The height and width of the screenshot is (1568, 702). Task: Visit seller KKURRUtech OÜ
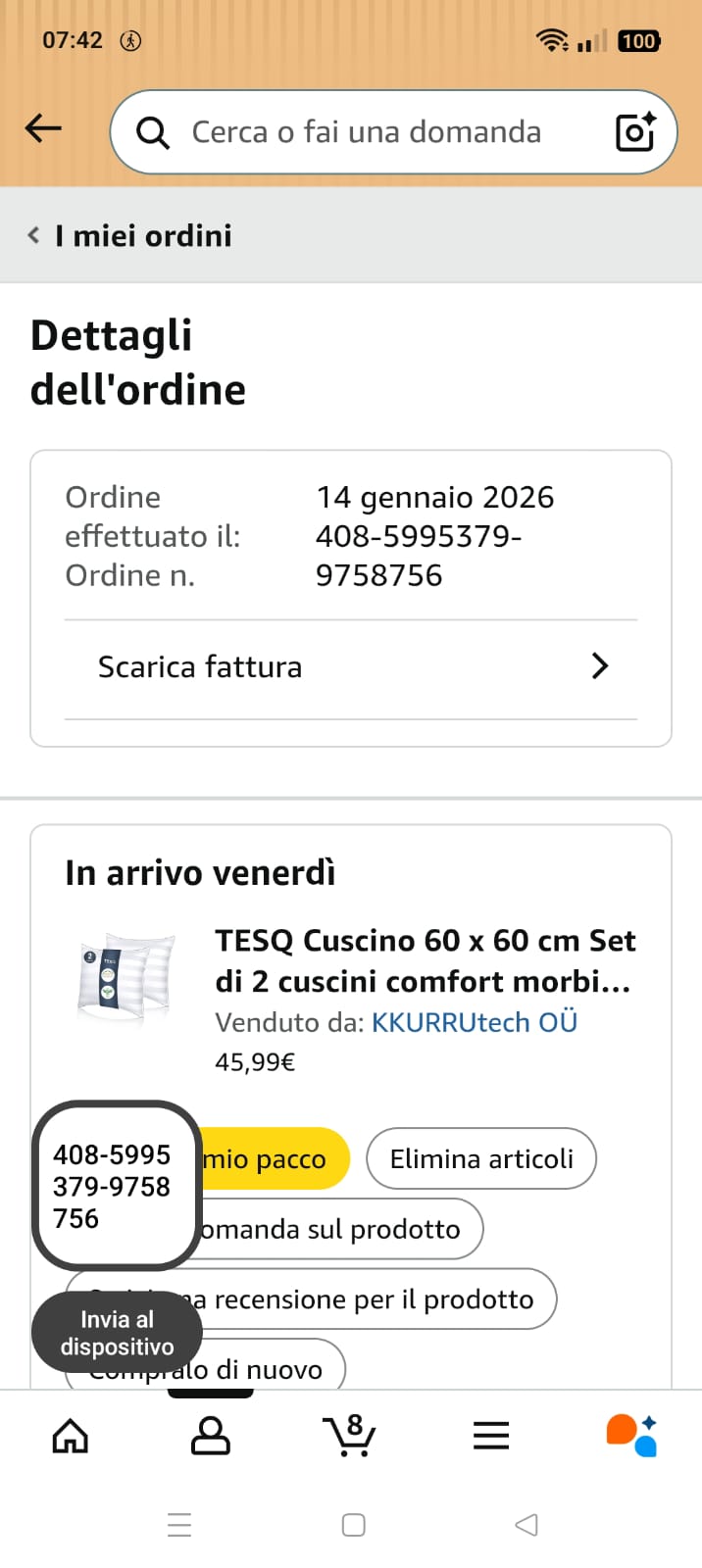475,1022
